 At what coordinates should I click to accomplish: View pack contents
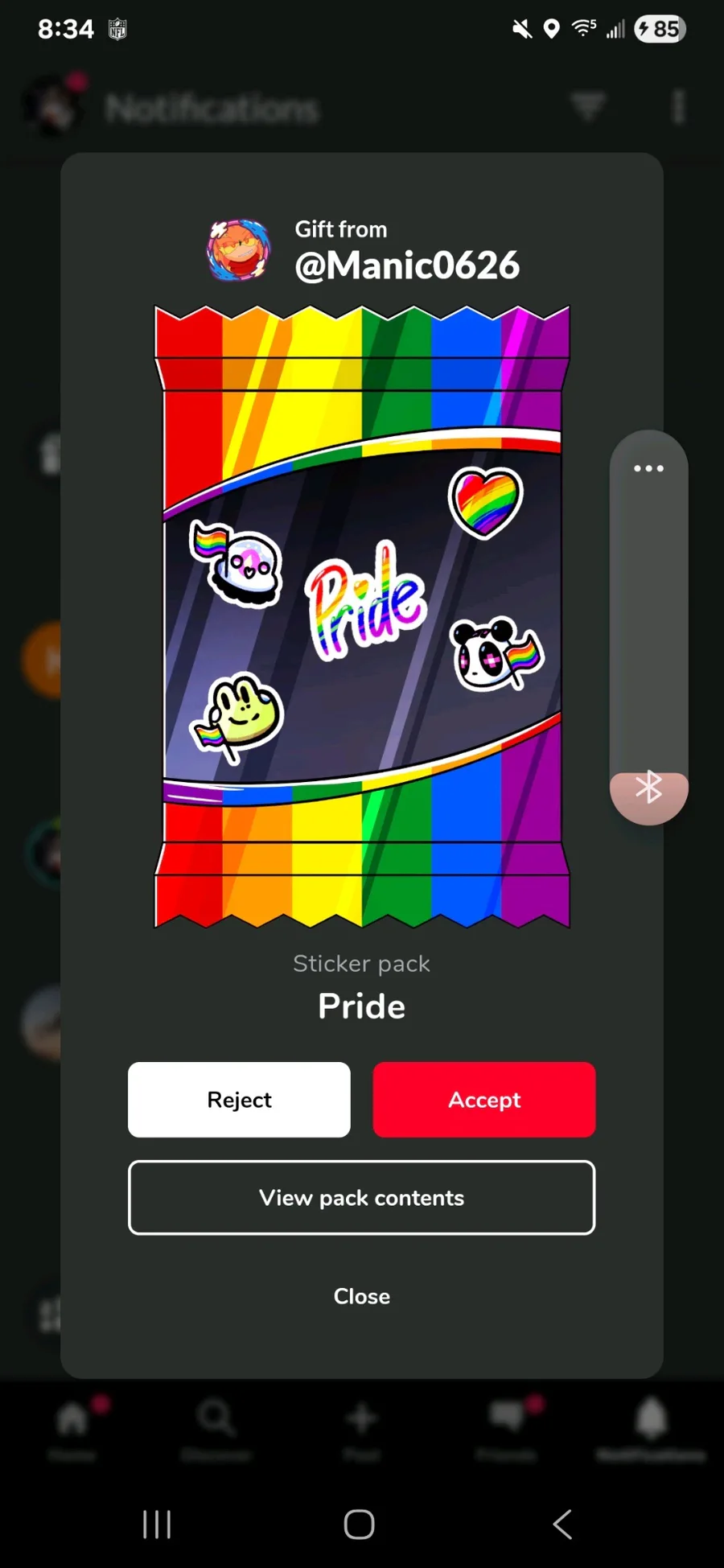click(x=362, y=1197)
